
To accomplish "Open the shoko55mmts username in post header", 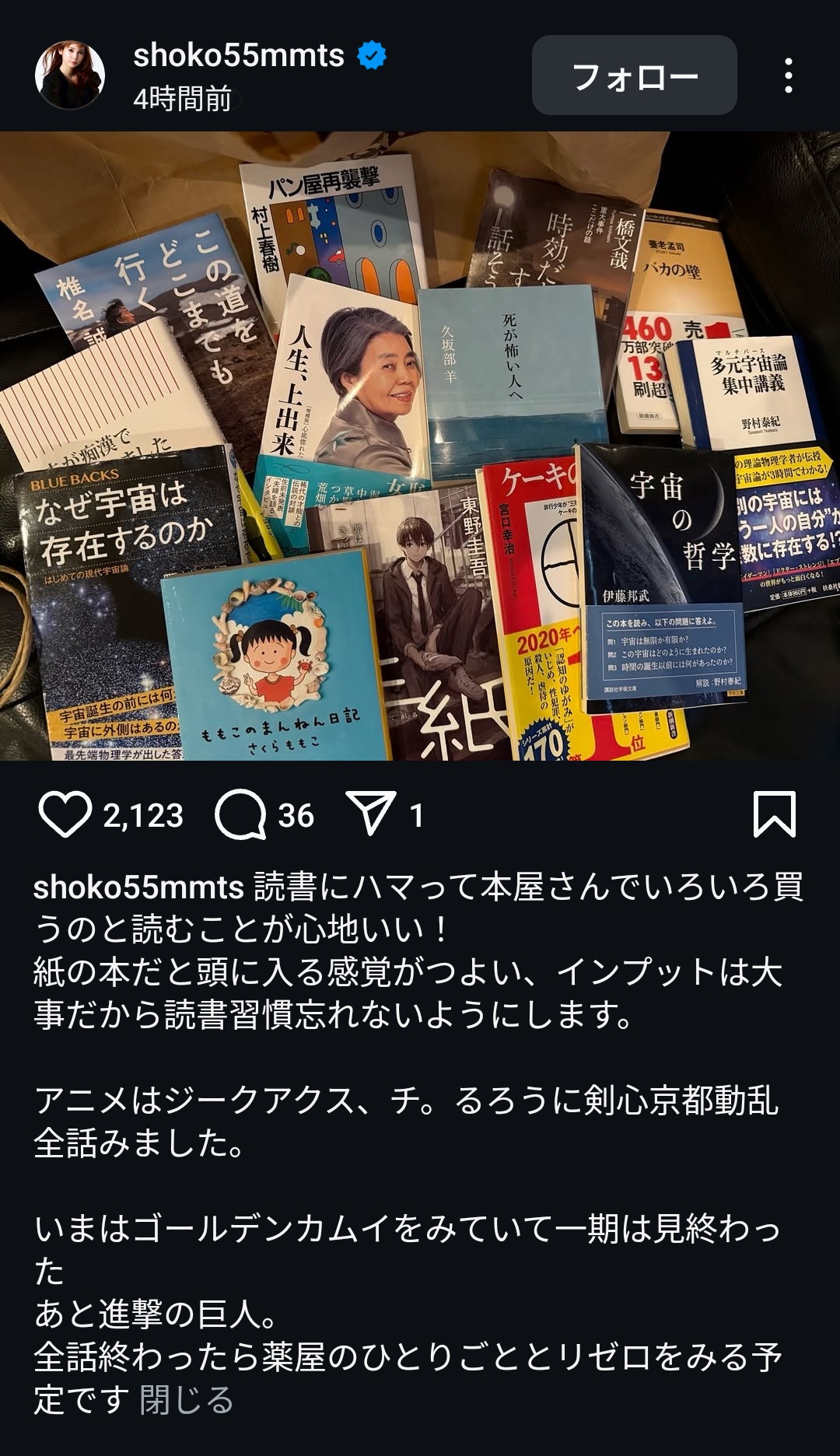I will pyautogui.click(x=238, y=56).
